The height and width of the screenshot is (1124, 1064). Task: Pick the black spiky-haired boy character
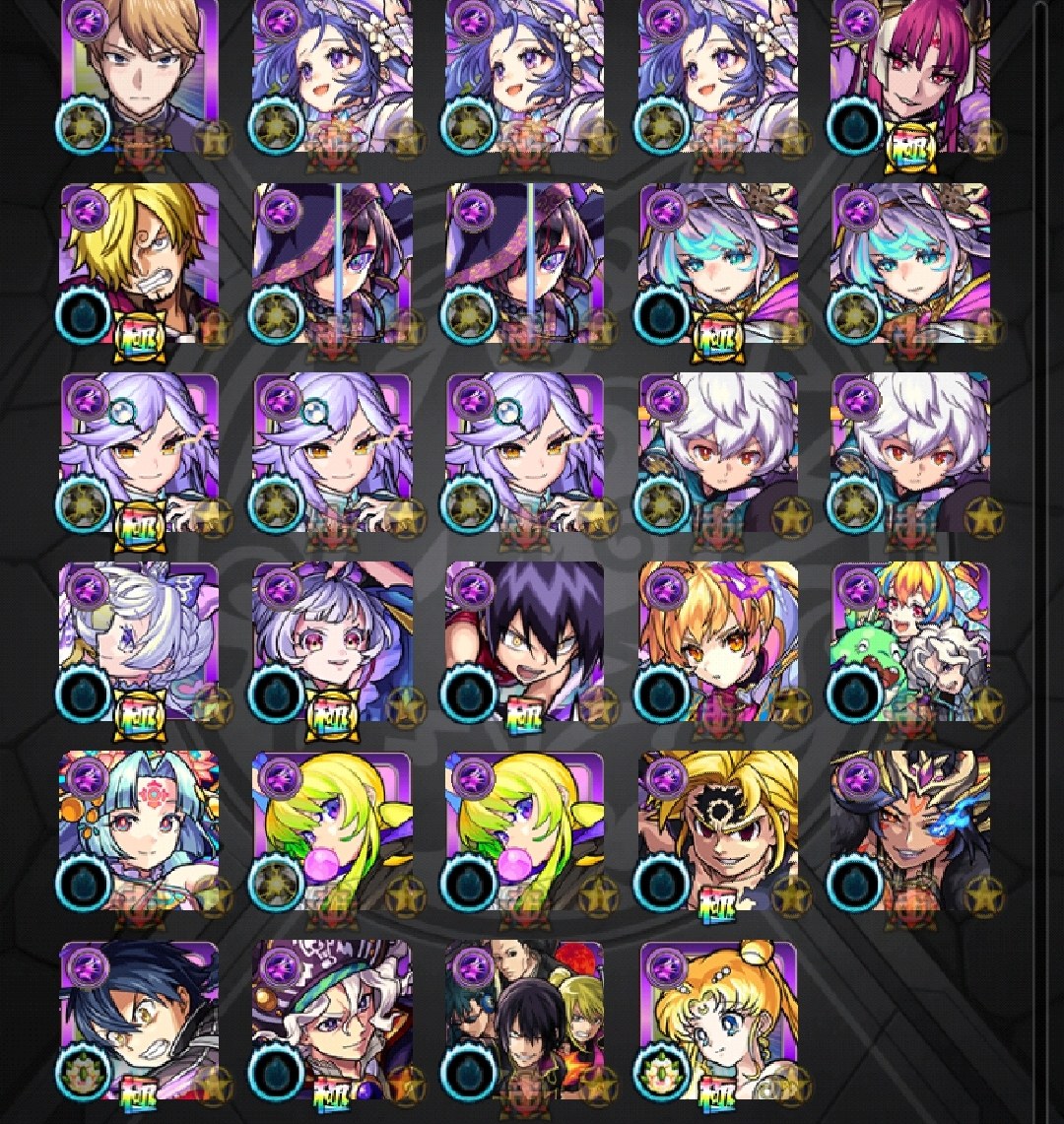point(524,641)
